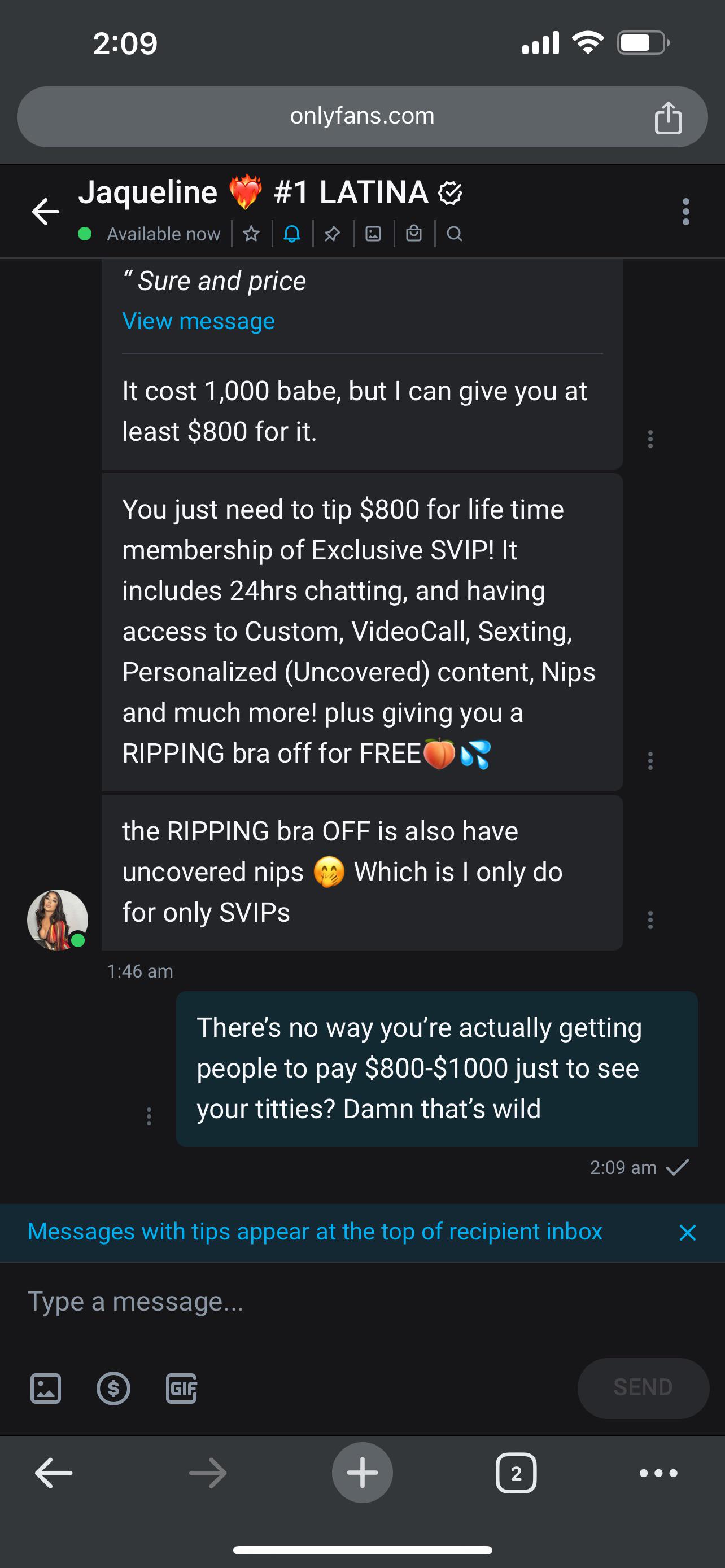The width and height of the screenshot is (725, 1568).
Task: Open the chat media gallery
Action: (x=373, y=234)
